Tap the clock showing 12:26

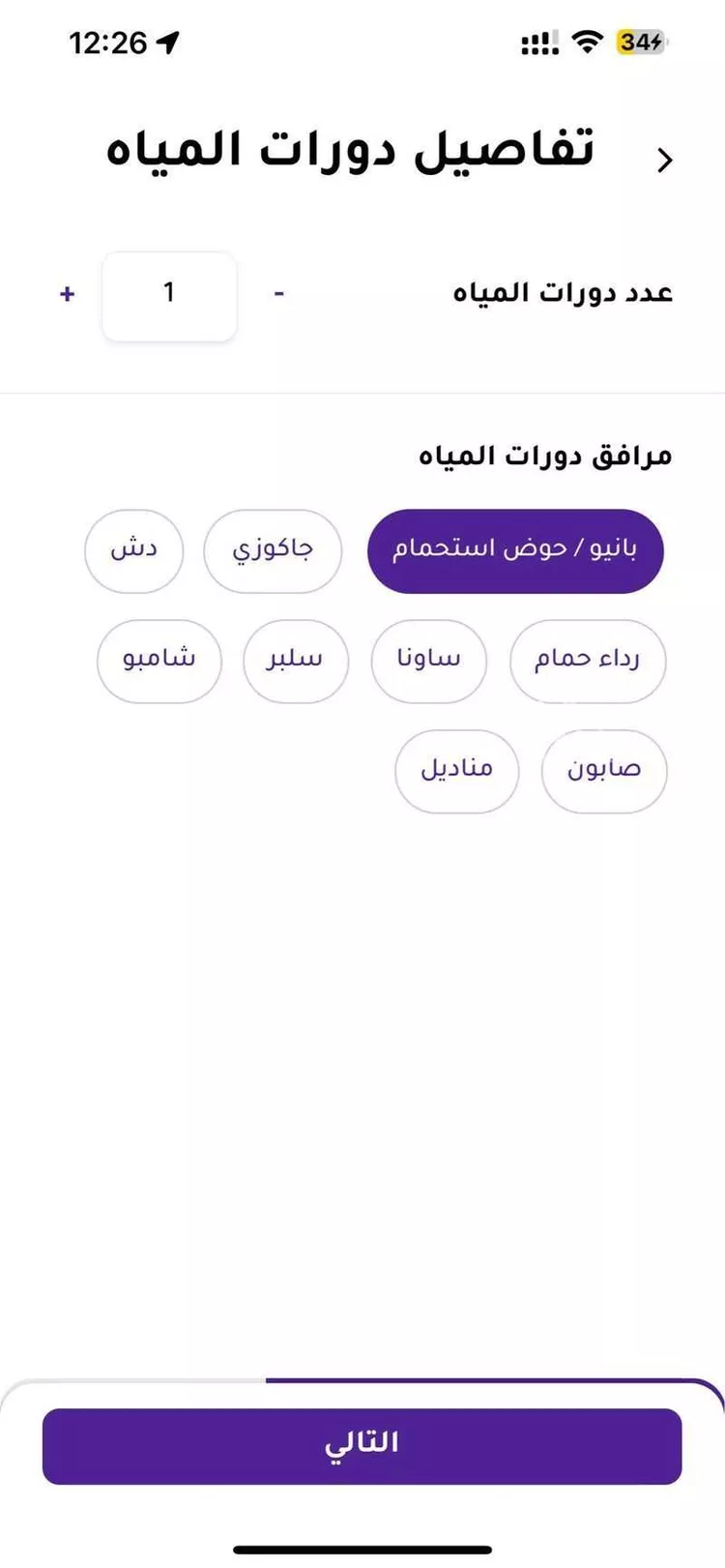[107, 43]
